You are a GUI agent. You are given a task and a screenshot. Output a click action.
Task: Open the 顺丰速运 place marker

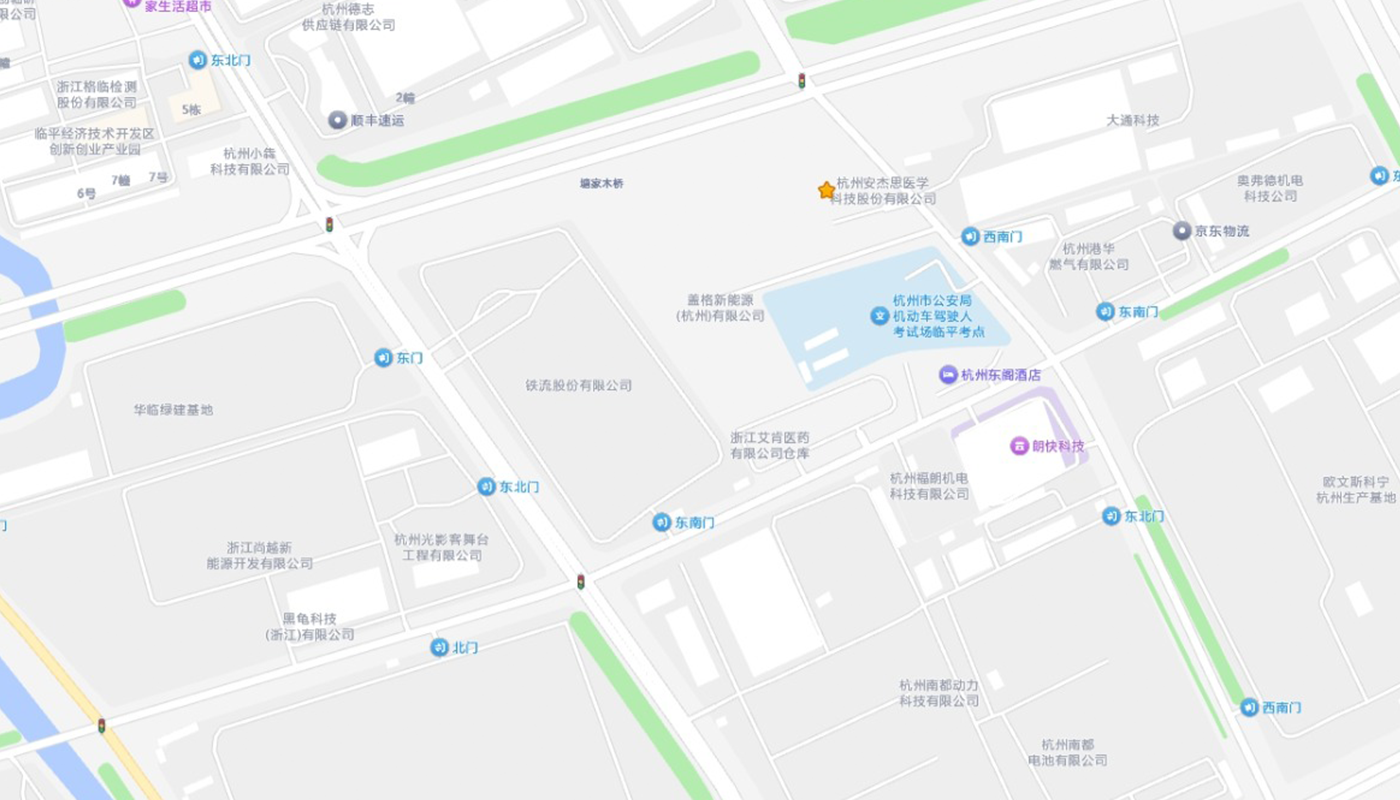pyautogui.click(x=339, y=120)
